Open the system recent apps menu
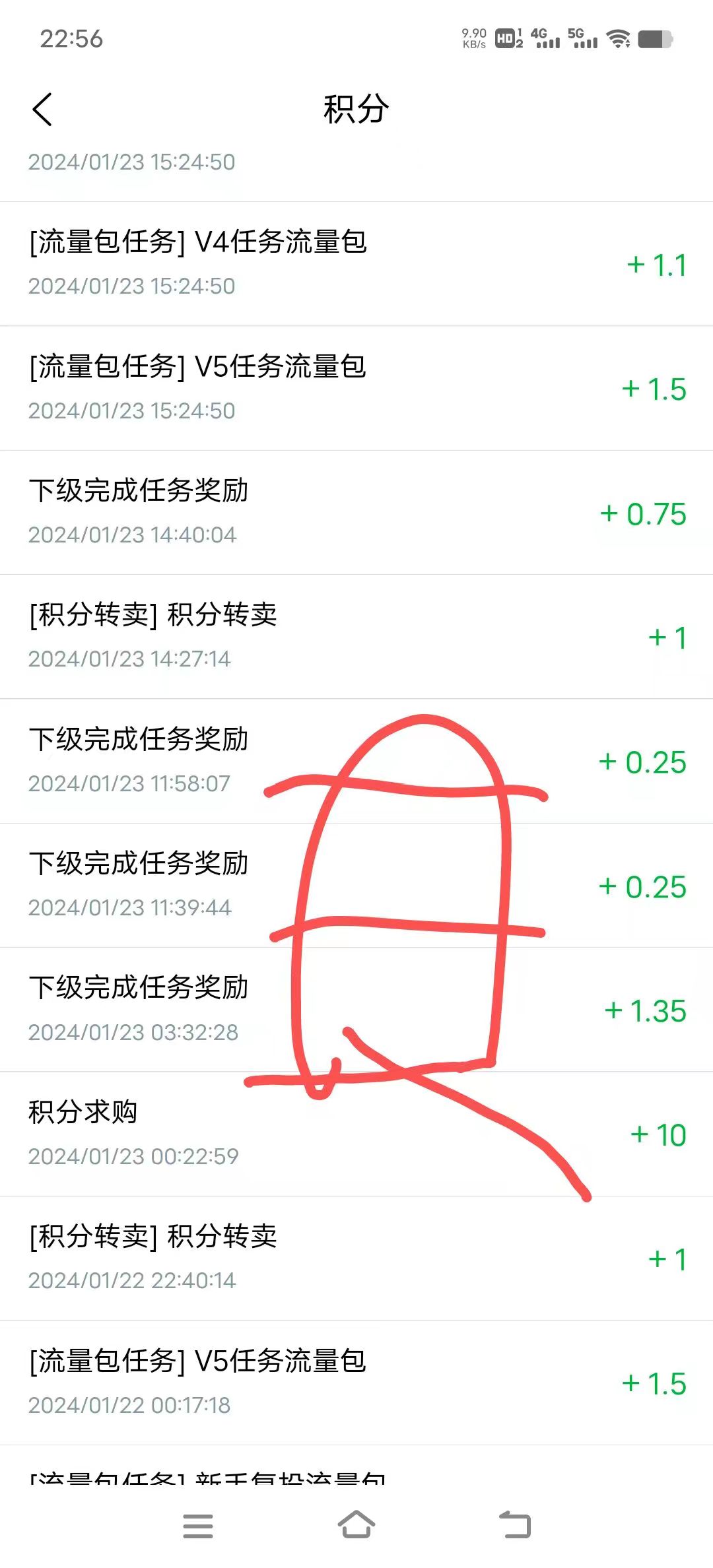Screen dimensions: 713x1568 [x=198, y=1526]
